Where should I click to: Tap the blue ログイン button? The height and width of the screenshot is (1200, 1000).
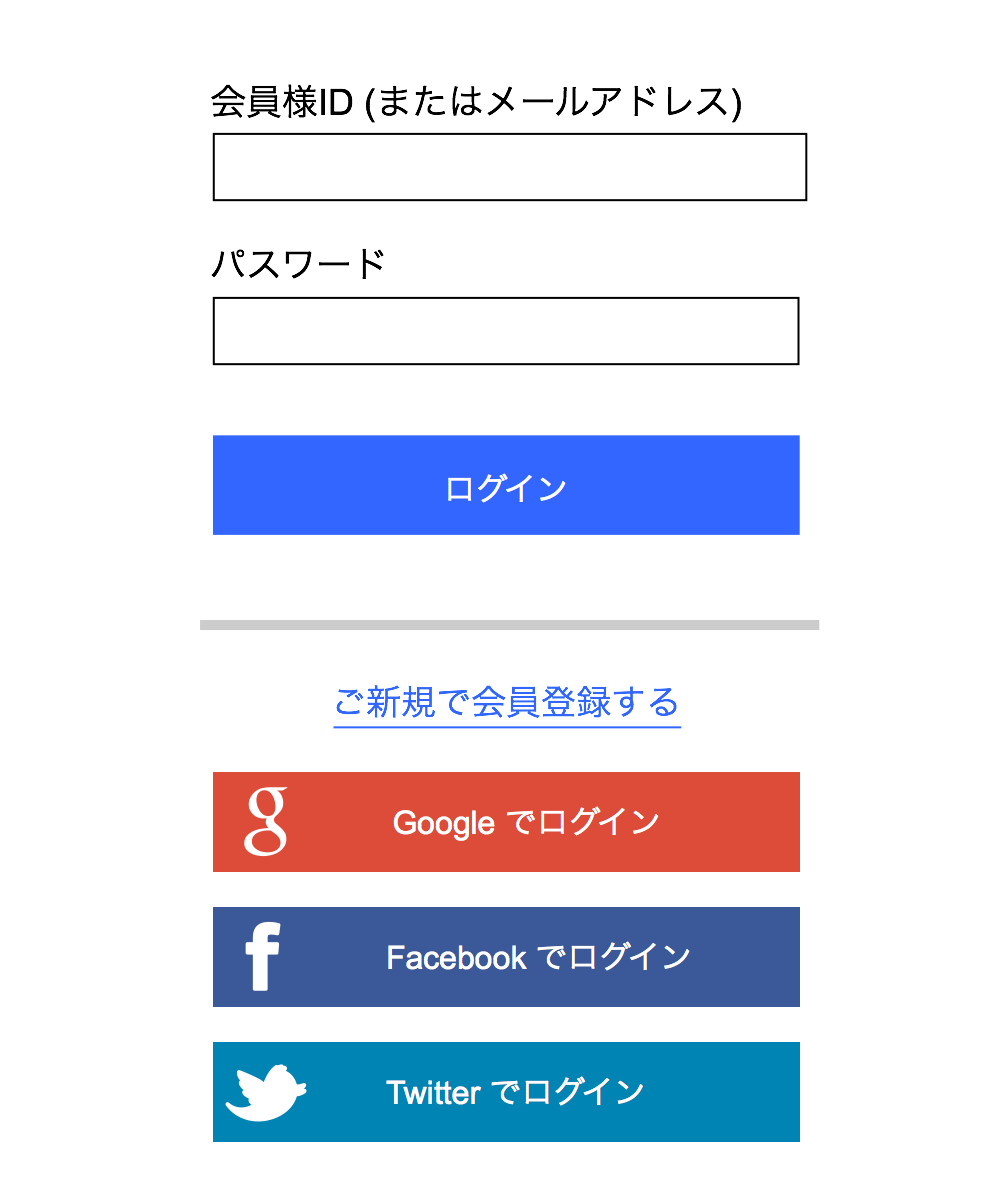505,485
